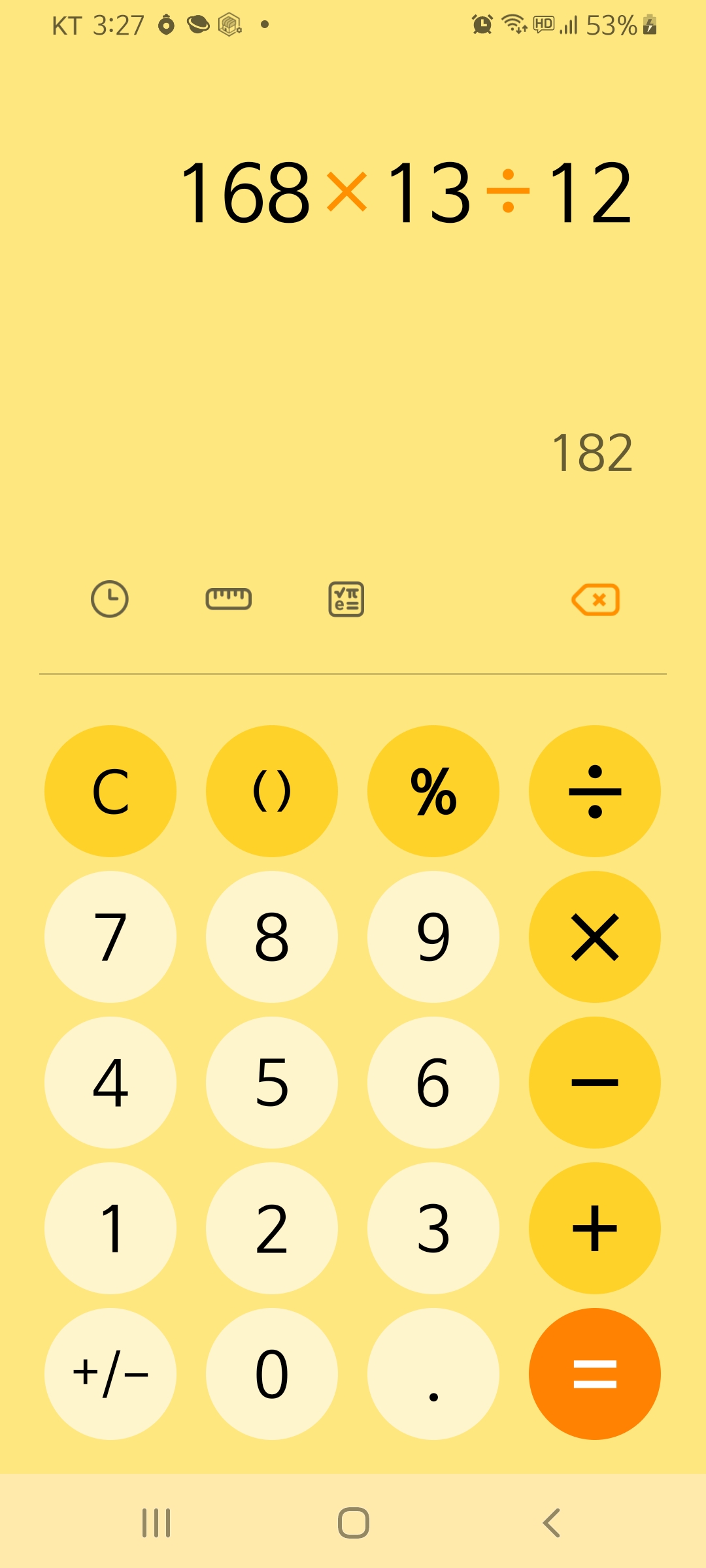Go back using the system back button

551,1523
